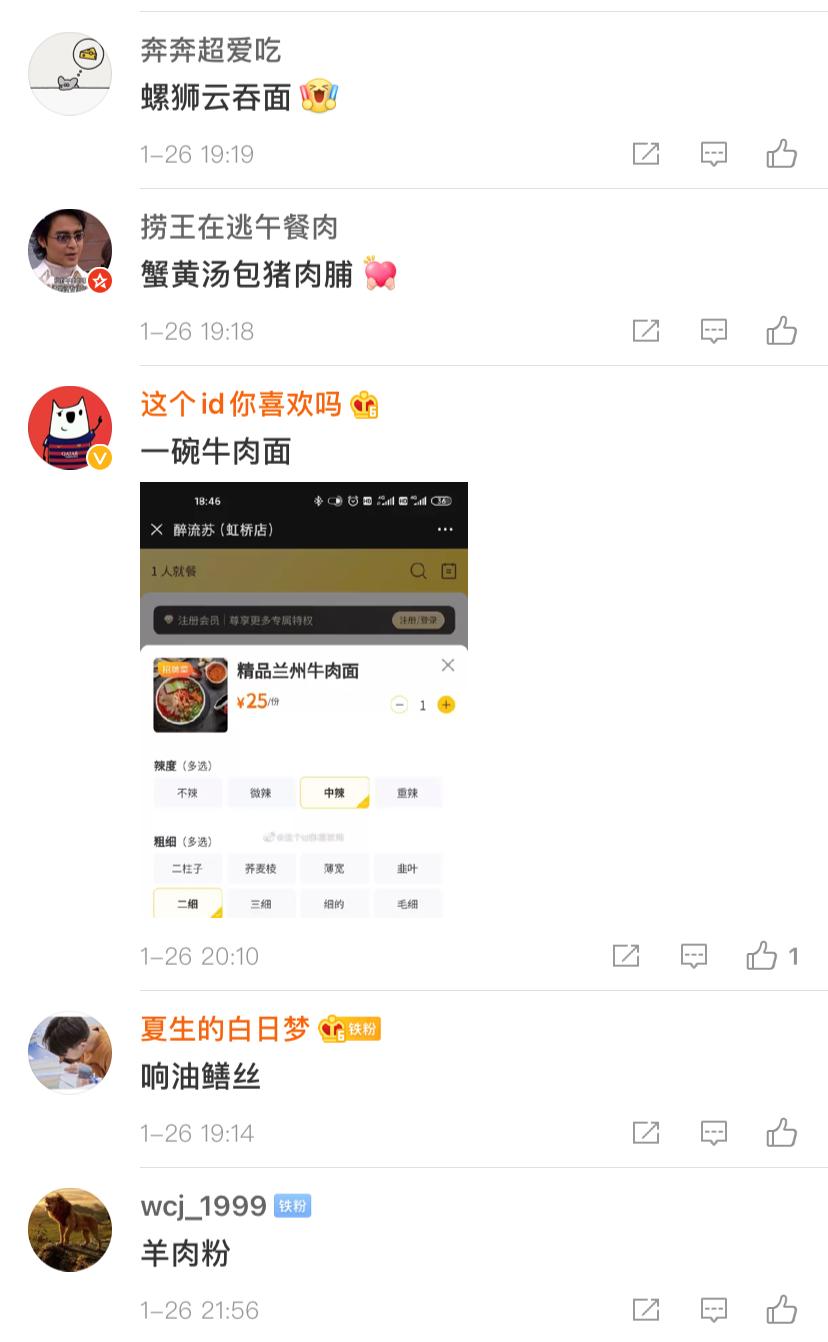The image size is (828, 1342).
Task: Click the verified V badge on 这个id你喜欢吗's avatar
Action: [x=98, y=456]
